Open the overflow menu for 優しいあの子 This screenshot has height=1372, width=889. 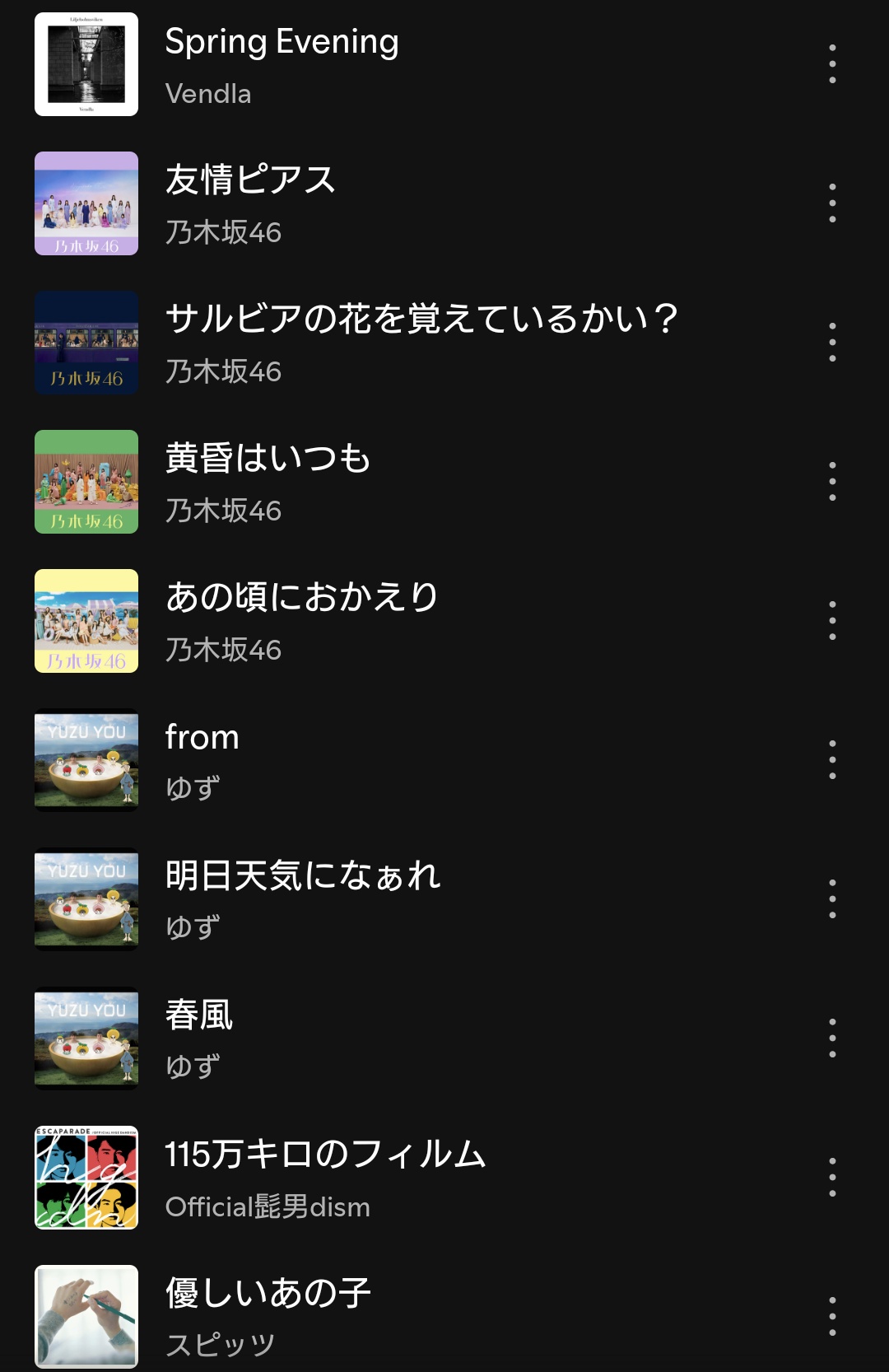pyautogui.click(x=832, y=1317)
